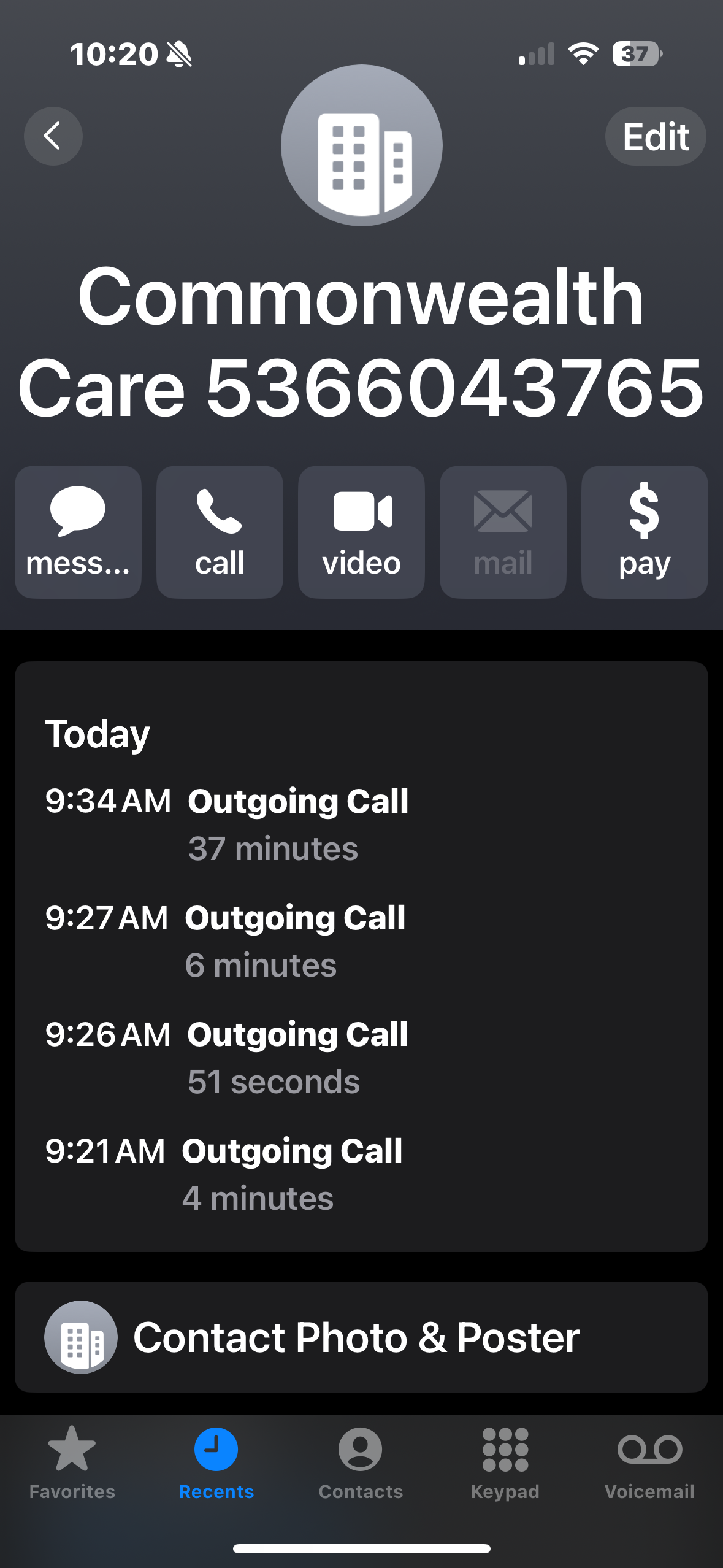Start a video call with contact
723x1568 pixels.
pos(361,532)
